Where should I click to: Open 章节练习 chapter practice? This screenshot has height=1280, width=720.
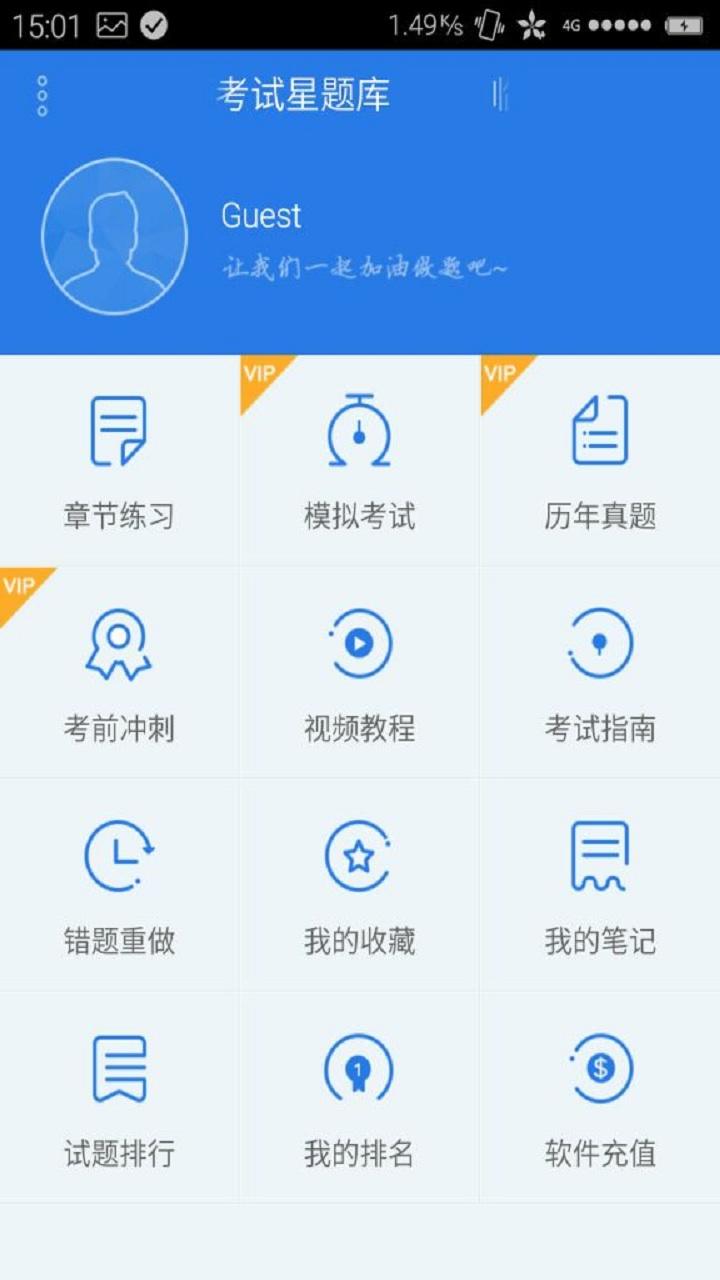tap(118, 456)
